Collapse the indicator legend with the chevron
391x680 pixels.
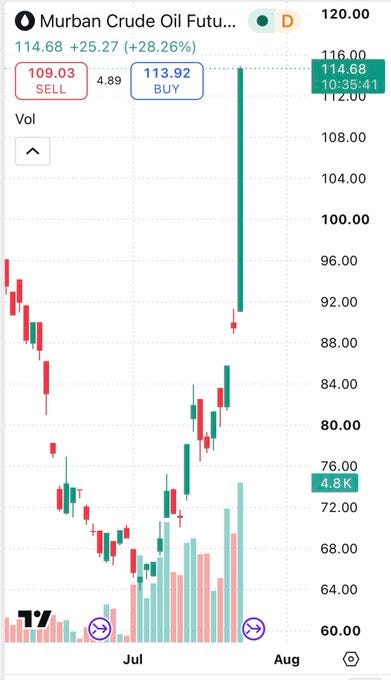pyautogui.click(x=33, y=151)
